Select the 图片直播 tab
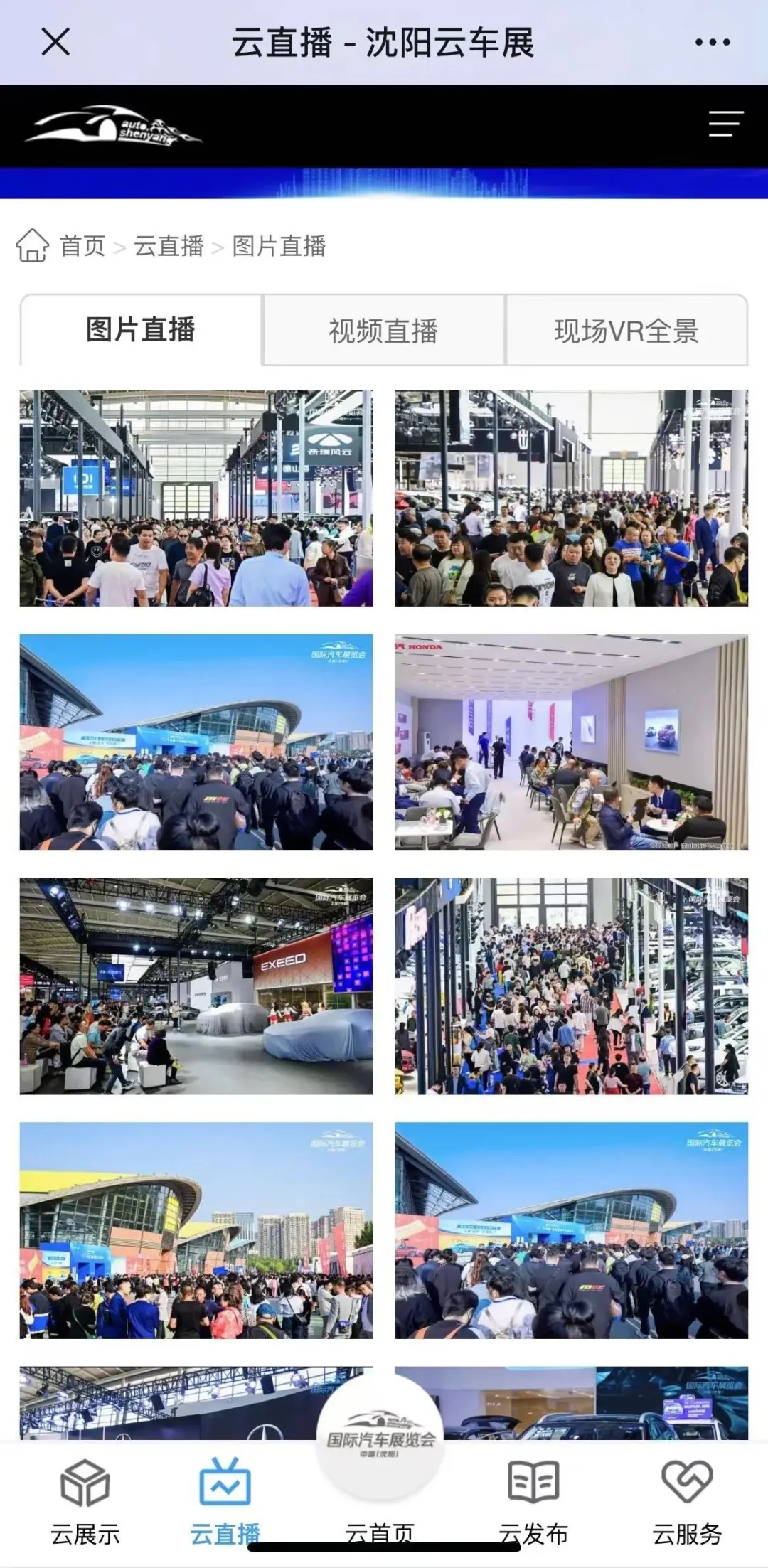Image resolution: width=768 pixels, height=1568 pixels. click(141, 330)
